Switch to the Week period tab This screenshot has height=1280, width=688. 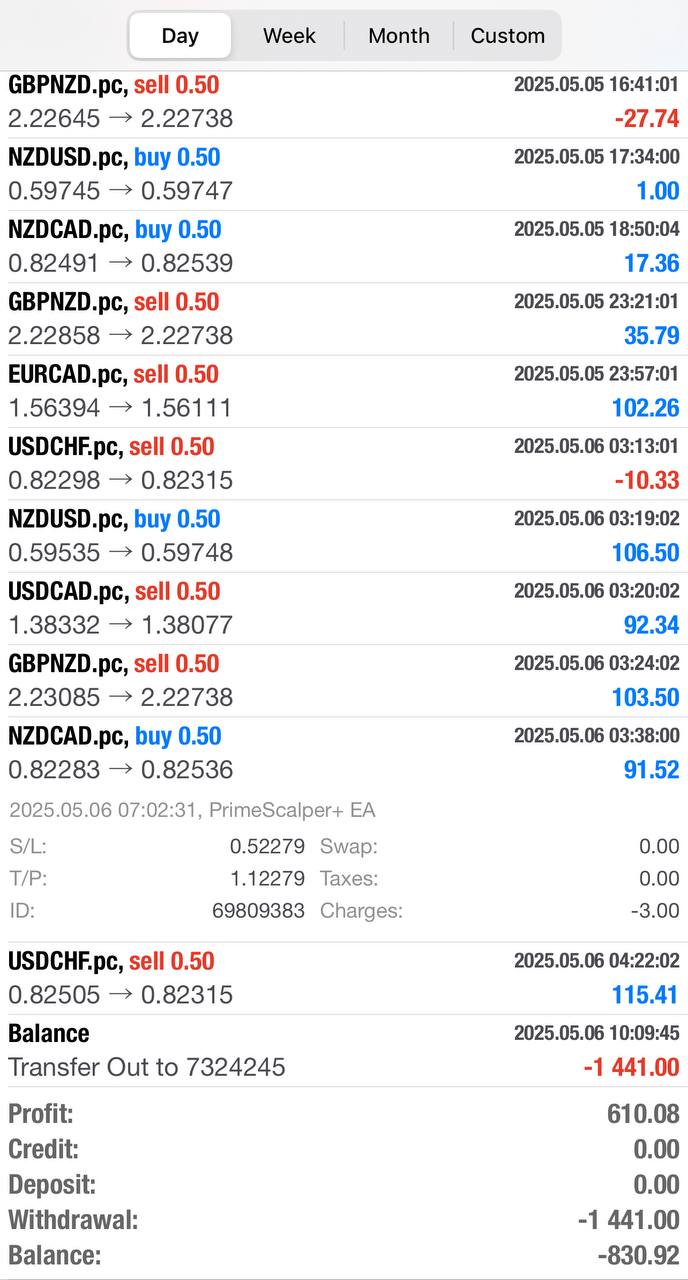click(x=289, y=36)
